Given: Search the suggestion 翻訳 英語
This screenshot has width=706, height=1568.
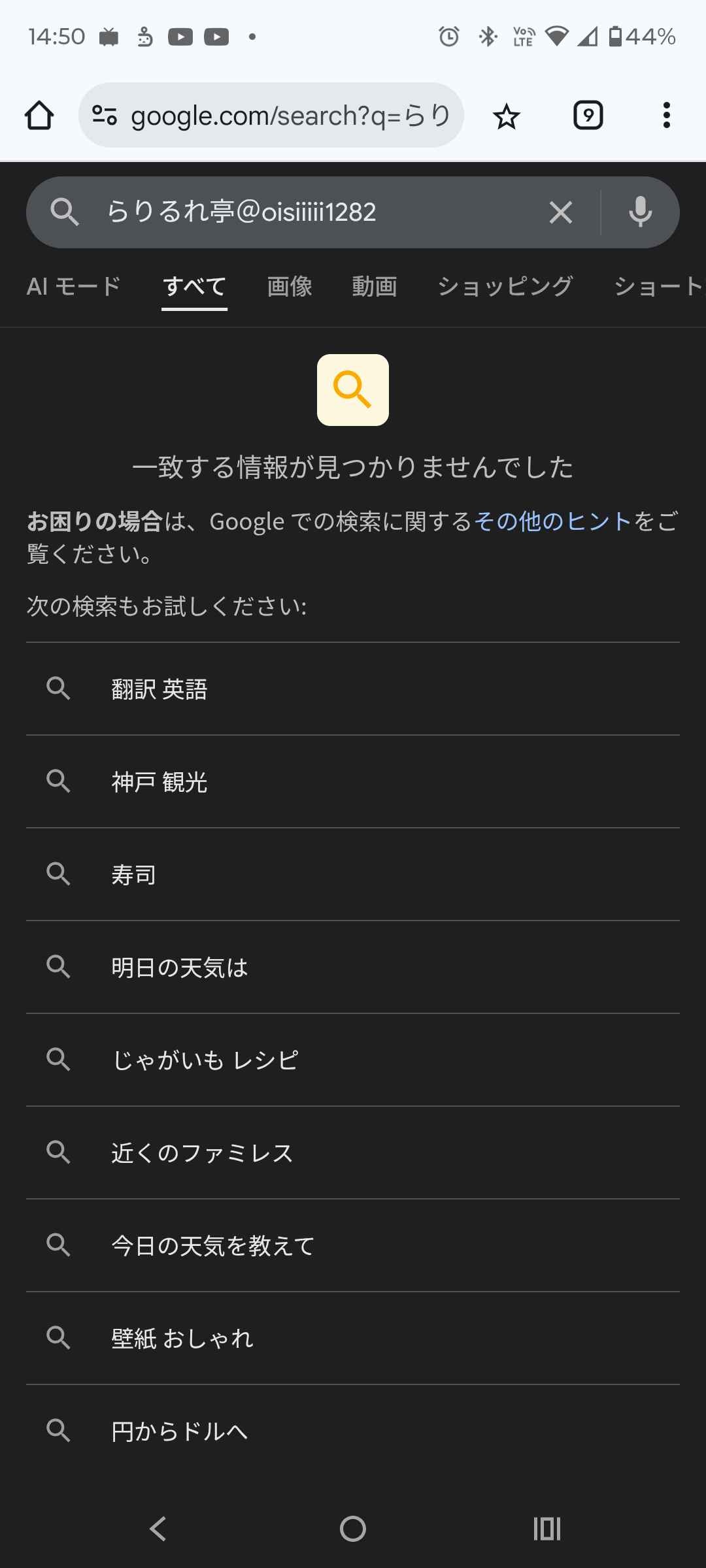Looking at the screenshot, I should pos(160,689).
